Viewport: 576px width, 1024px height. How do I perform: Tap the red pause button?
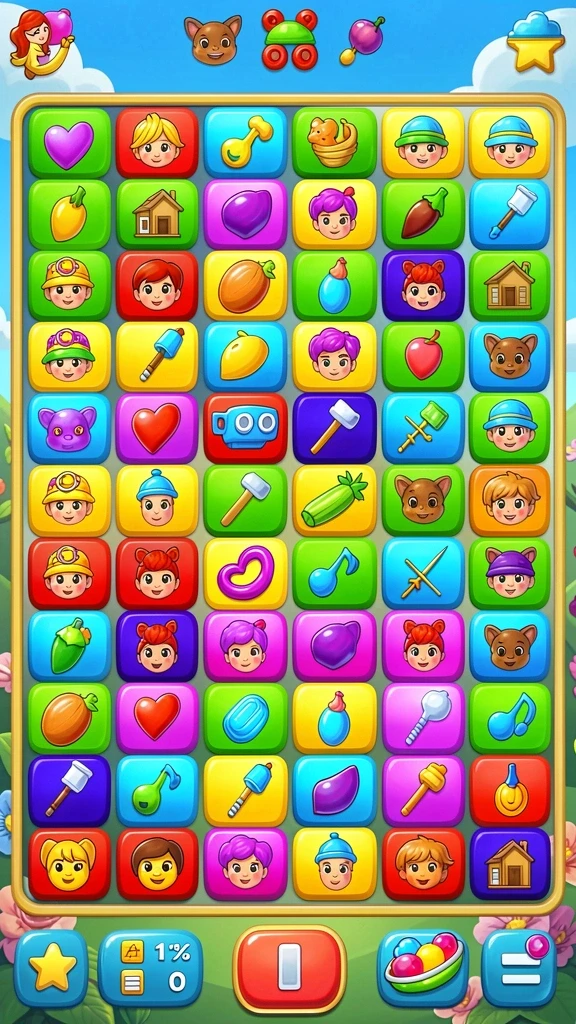pyautogui.click(x=289, y=968)
